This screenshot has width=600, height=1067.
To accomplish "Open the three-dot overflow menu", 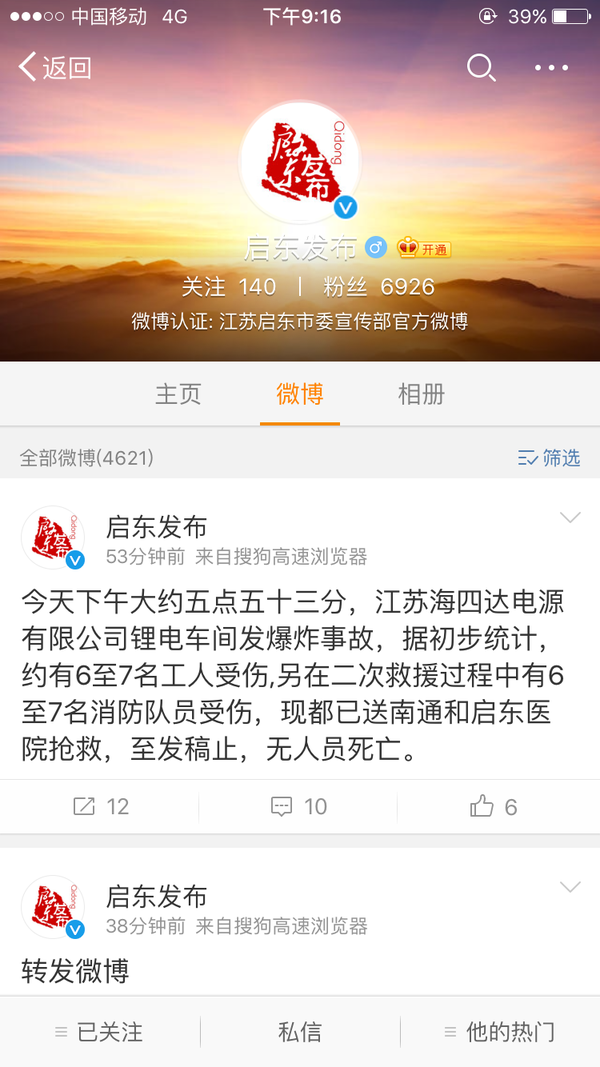I will 551,68.
